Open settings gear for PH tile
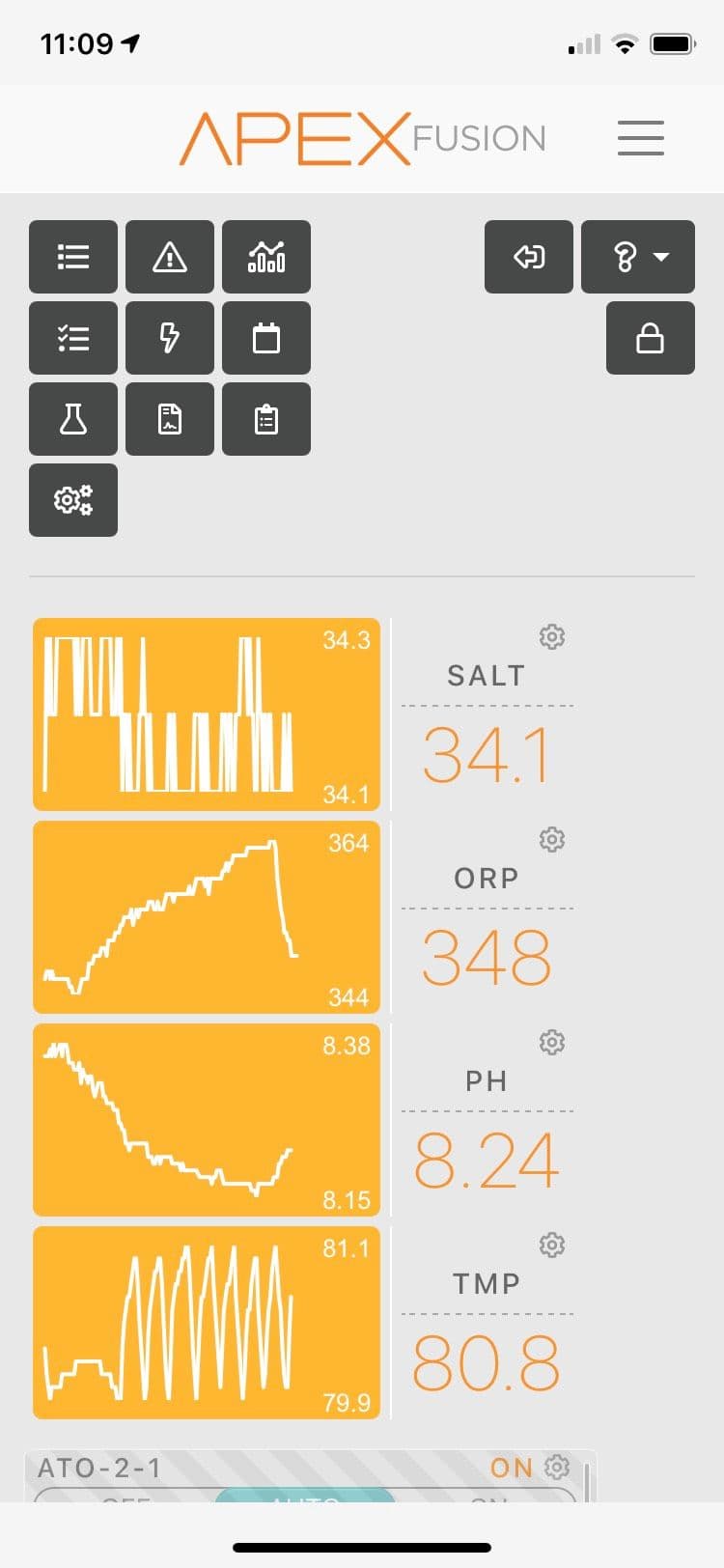This screenshot has height=1568, width=724. (x=552, y=1043)
